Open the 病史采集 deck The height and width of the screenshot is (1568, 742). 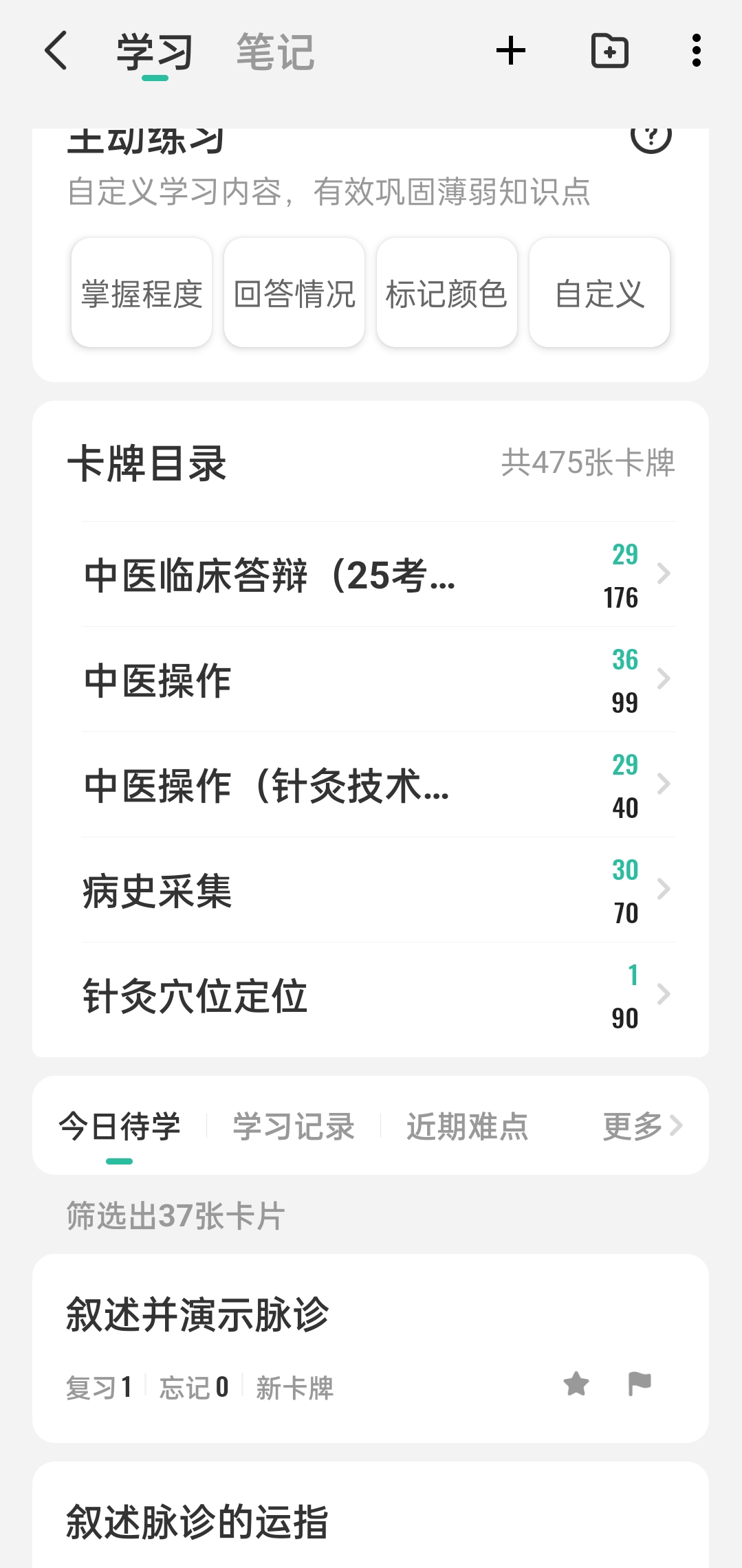[379, 890]
